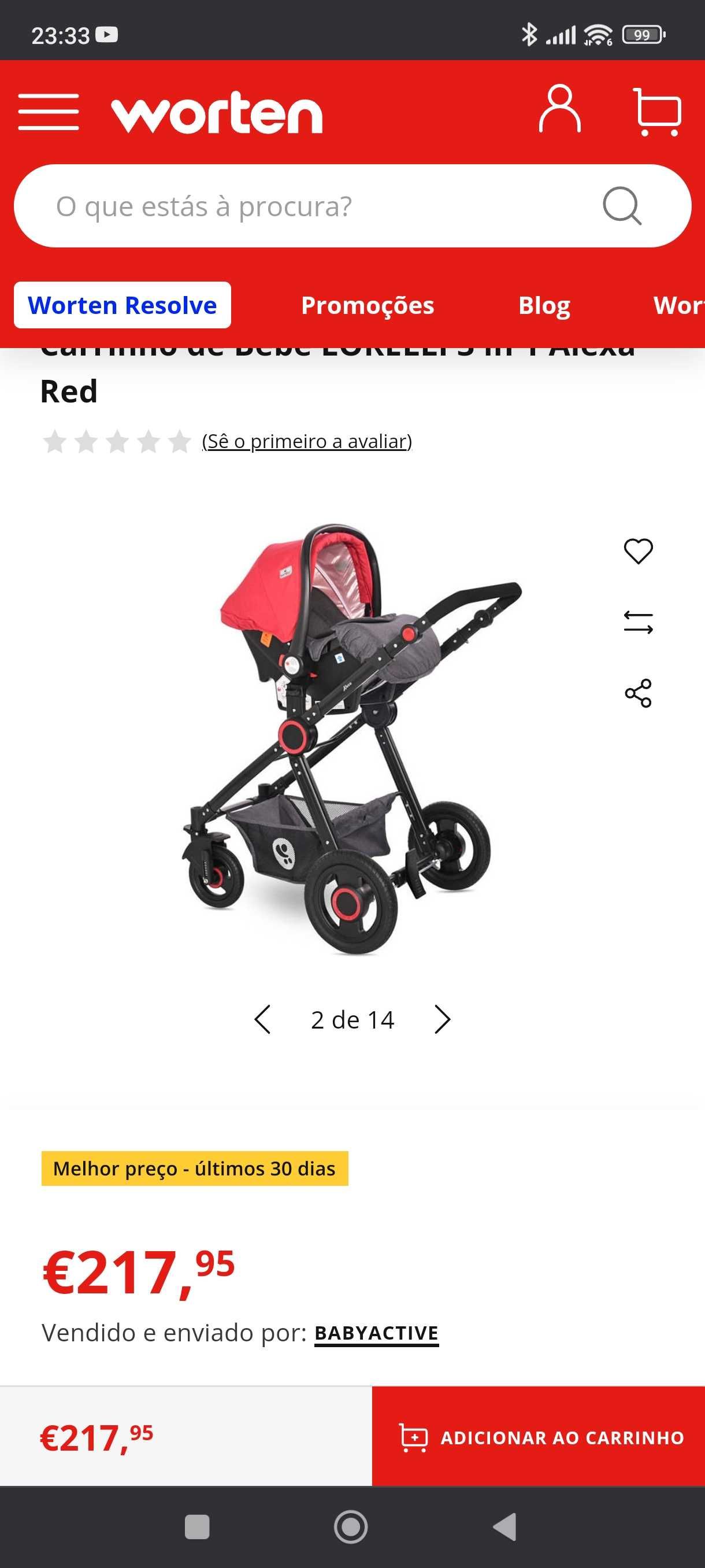Open Worten Resolve tab
The height and width of the screenshot is (1568, 705).
pos(123,306)
